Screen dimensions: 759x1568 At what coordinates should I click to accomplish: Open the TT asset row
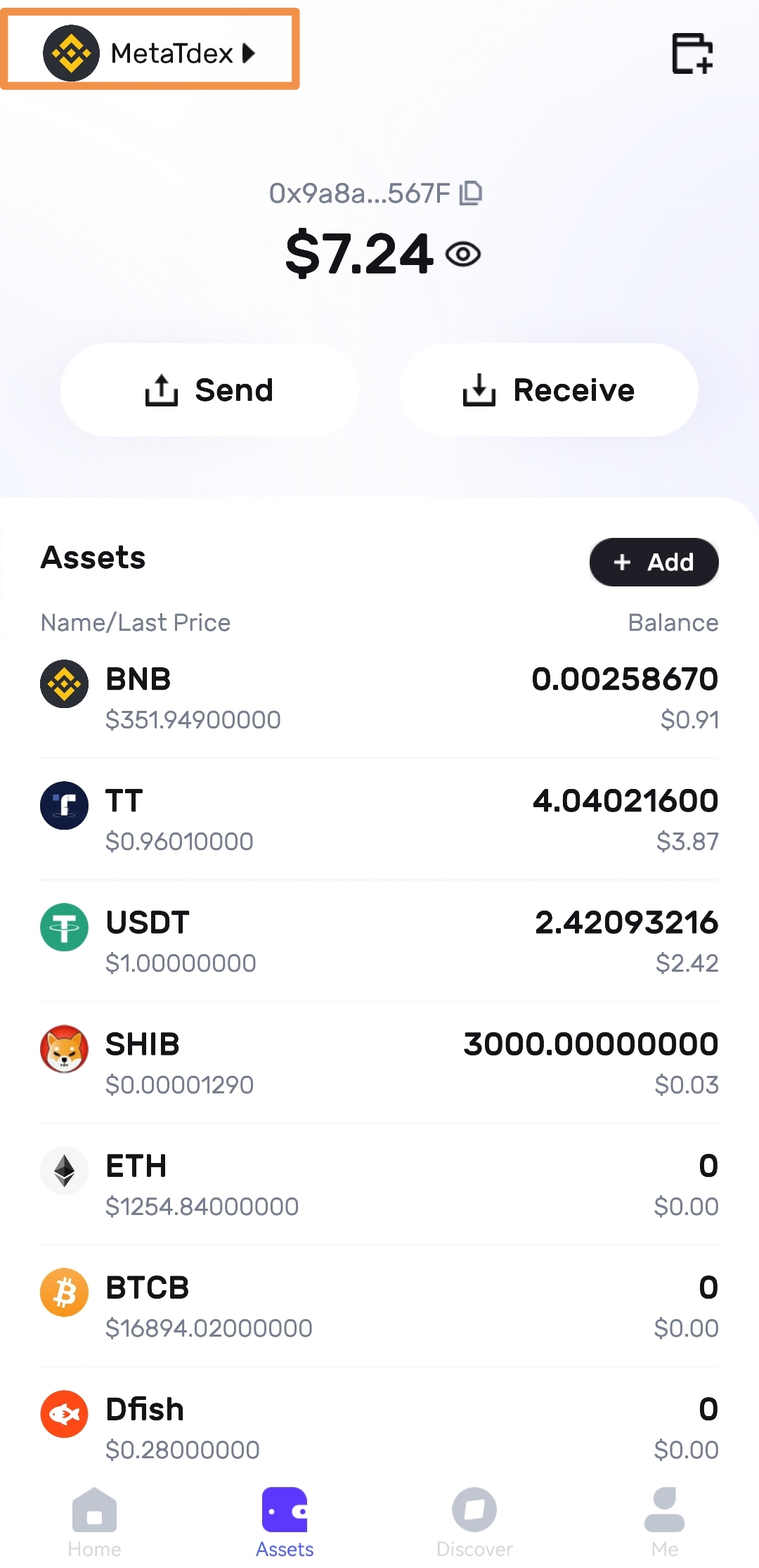tap(379, 820)
